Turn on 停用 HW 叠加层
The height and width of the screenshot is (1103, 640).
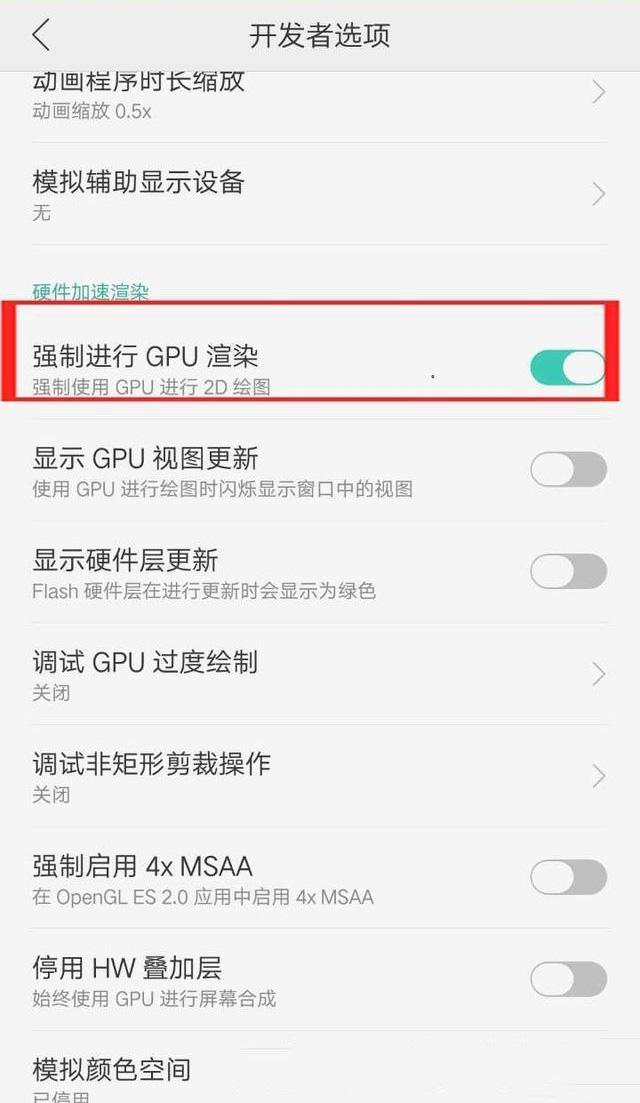567,979
